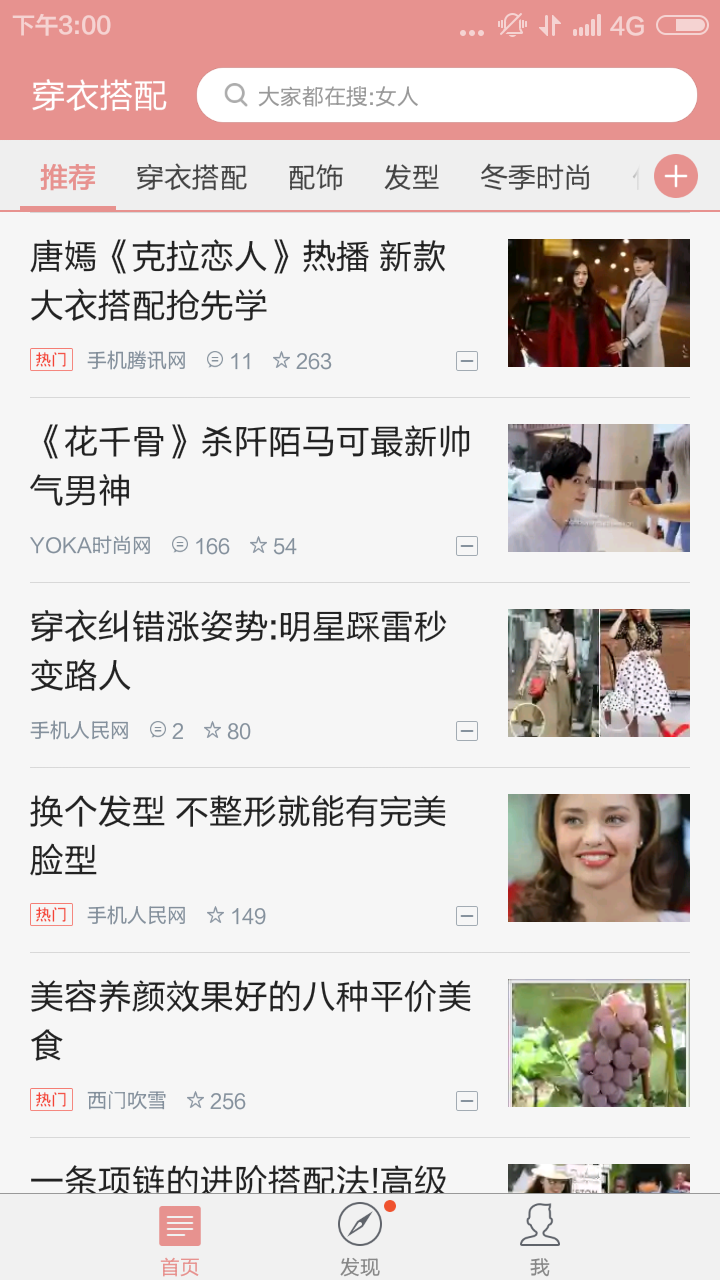Select the 冬季时尚 tab

tap(534, 176)
